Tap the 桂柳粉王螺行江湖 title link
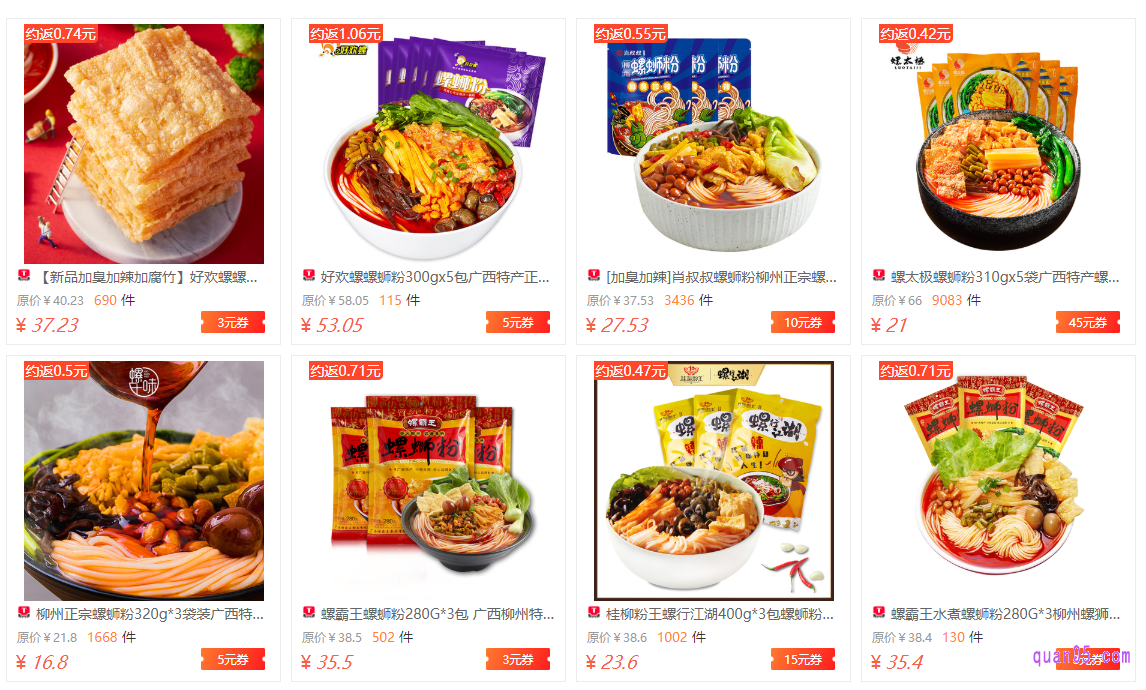Image resolution: width=1146 pixels, height=690 pixels. coord(720,614)
